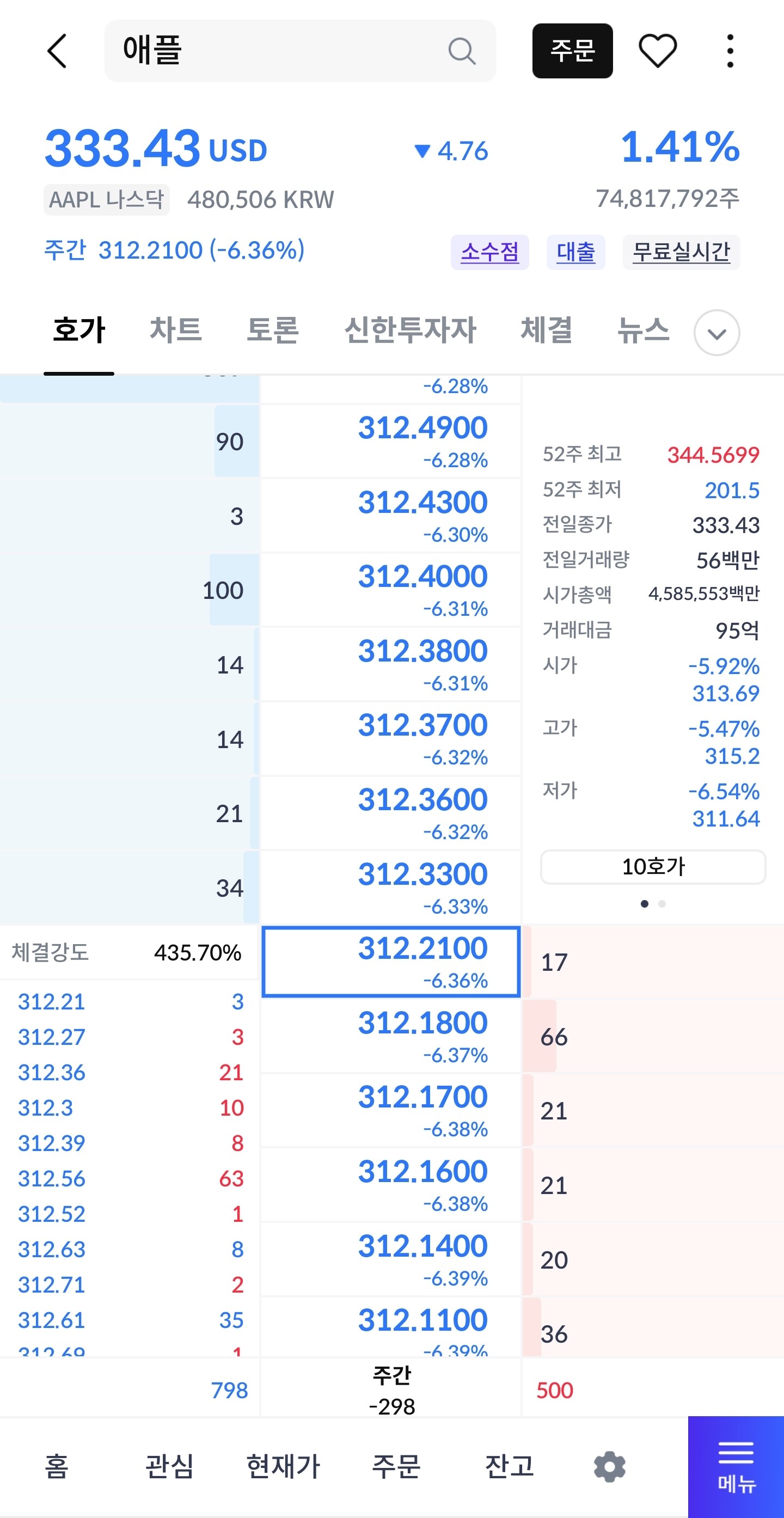
Task: Select the 312.2100 current price row
Action: pos(391,962)
